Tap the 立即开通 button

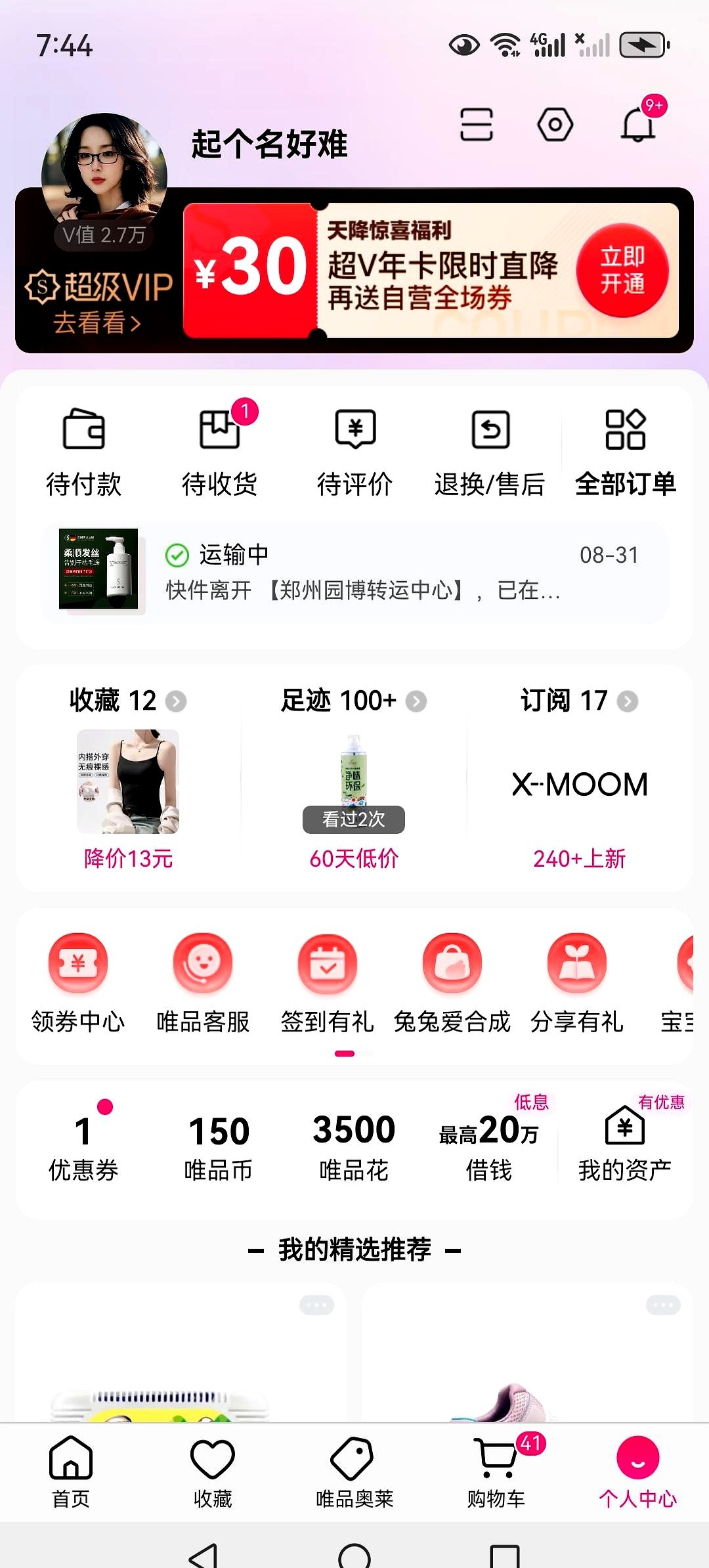(x=622, y=271)
